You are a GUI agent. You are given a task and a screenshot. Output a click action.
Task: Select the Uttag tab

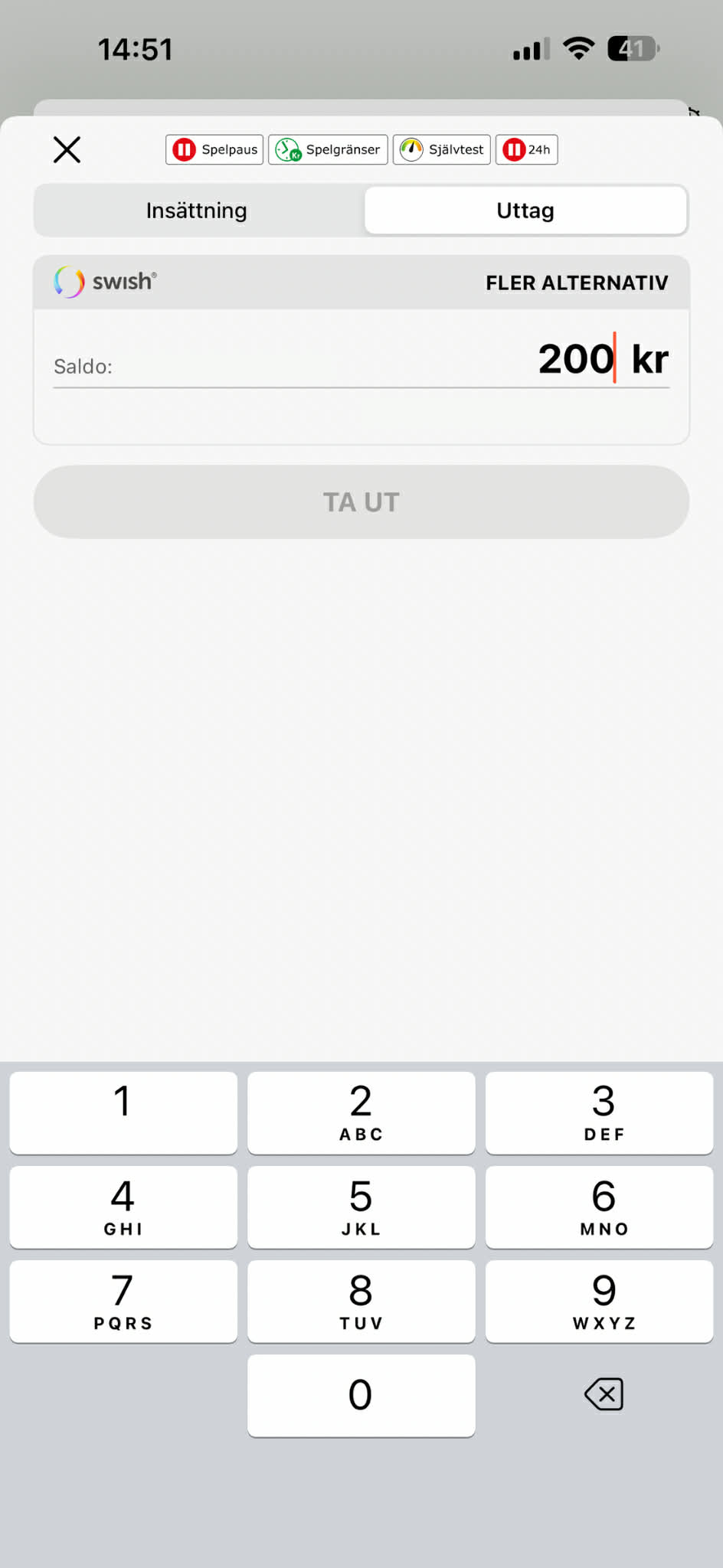click(x=525, y=210)
